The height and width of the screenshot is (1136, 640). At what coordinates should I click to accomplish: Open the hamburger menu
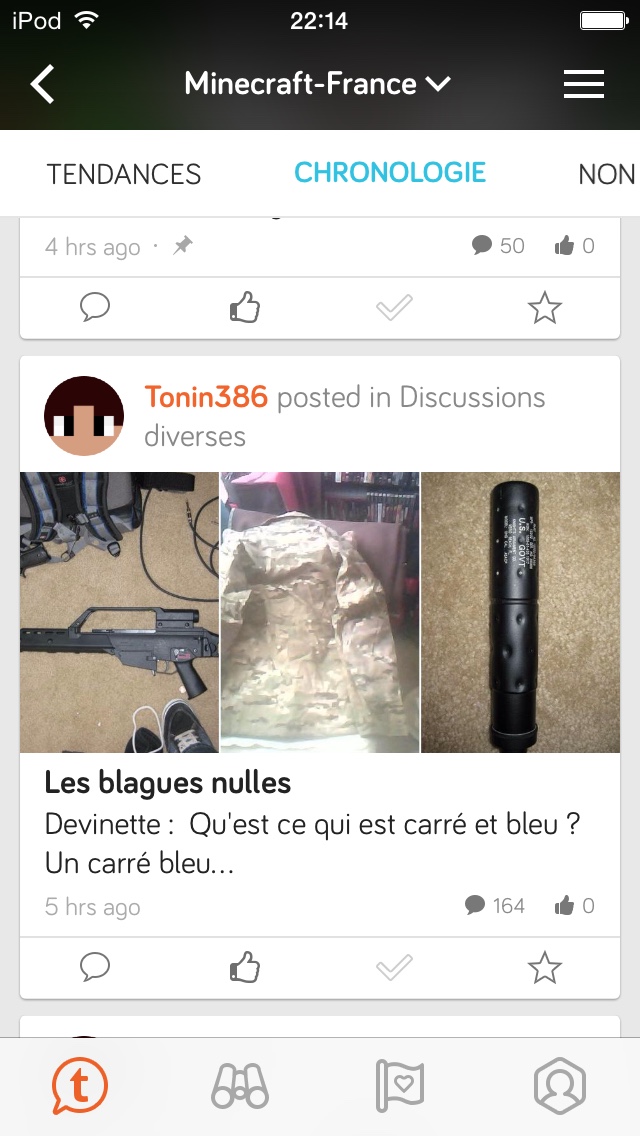click(584, 84)
